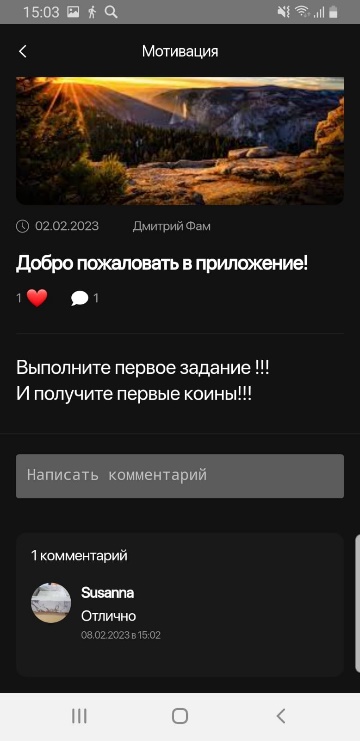Viewport: 360px width, 741px height.
Task: Like the welcome post with the heart
Action: pyautogui.click(x=37, y=298)
